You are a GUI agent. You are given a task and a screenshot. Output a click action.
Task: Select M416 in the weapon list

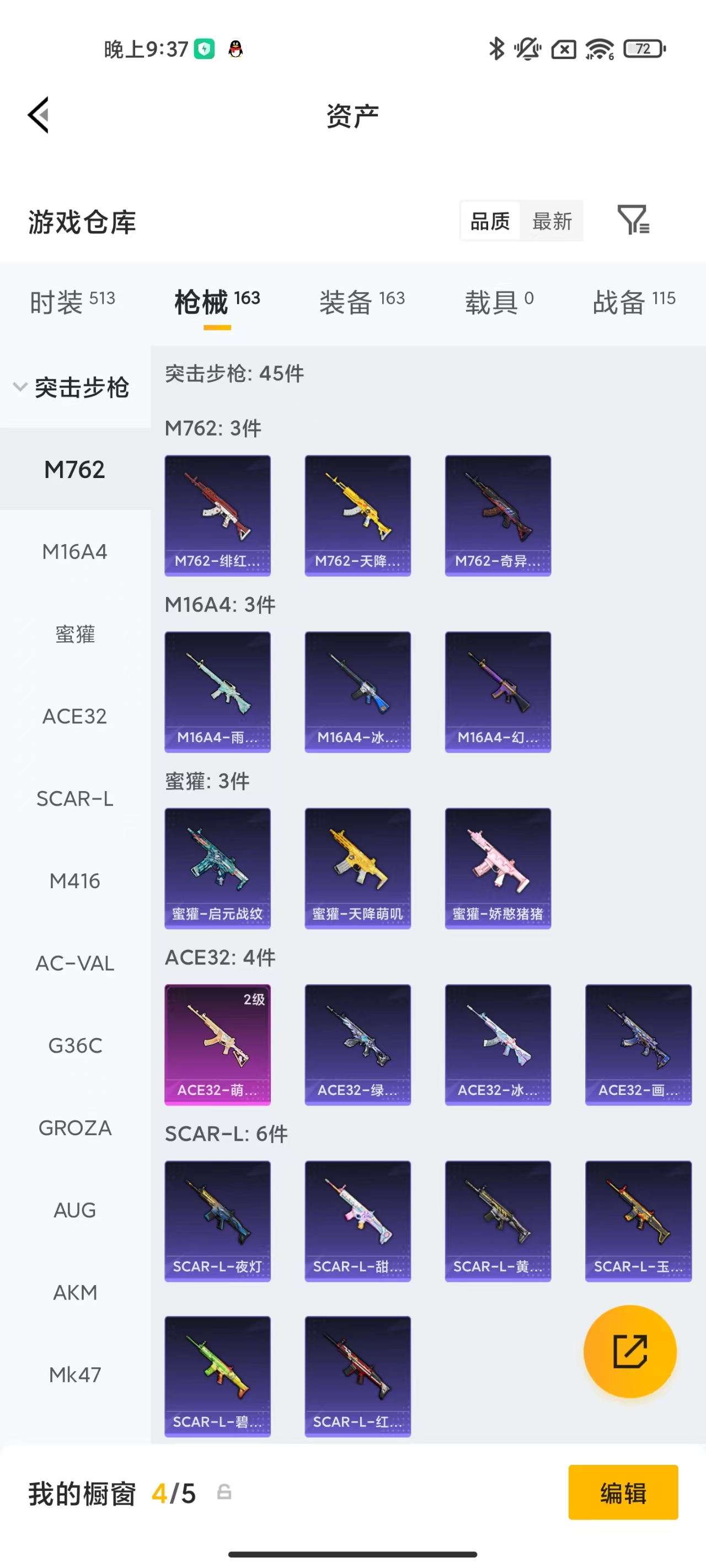(x=75, y=881)
